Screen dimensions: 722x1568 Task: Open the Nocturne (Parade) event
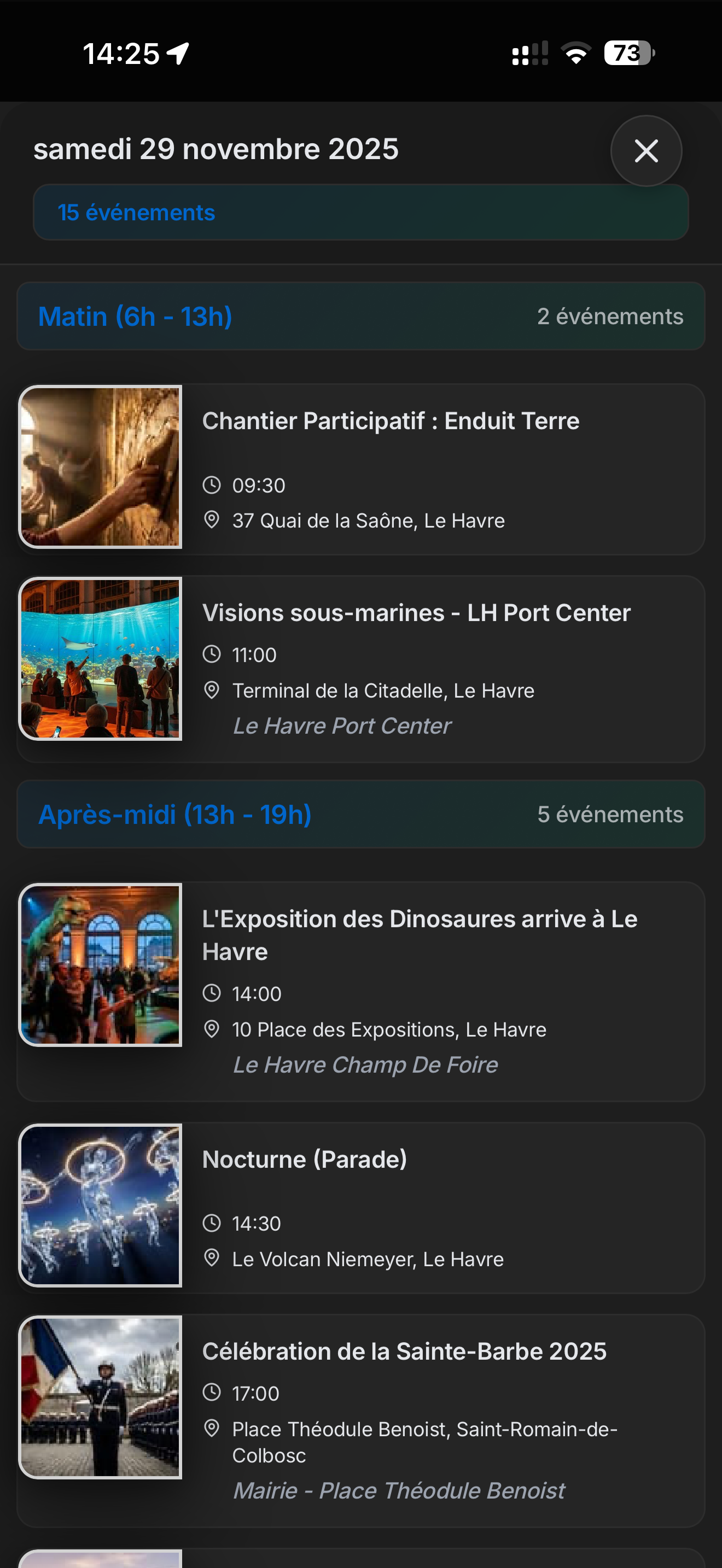click(361, 1208)
